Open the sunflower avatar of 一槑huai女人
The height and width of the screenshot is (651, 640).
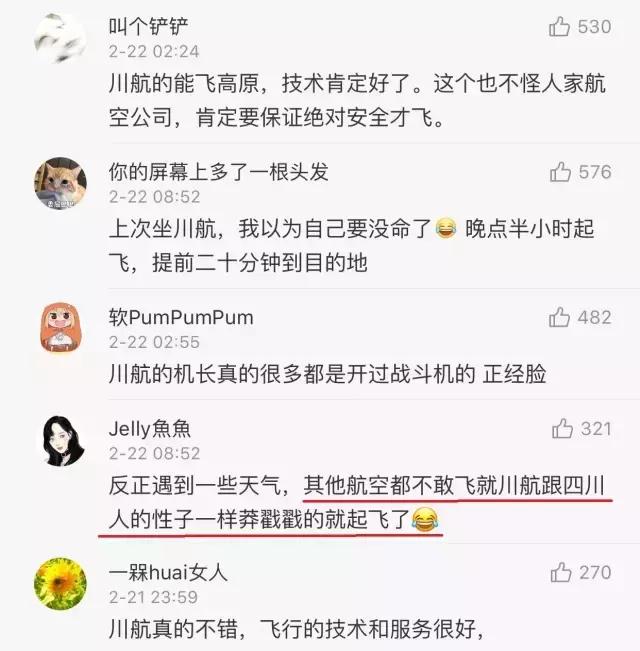click(60, 584)
